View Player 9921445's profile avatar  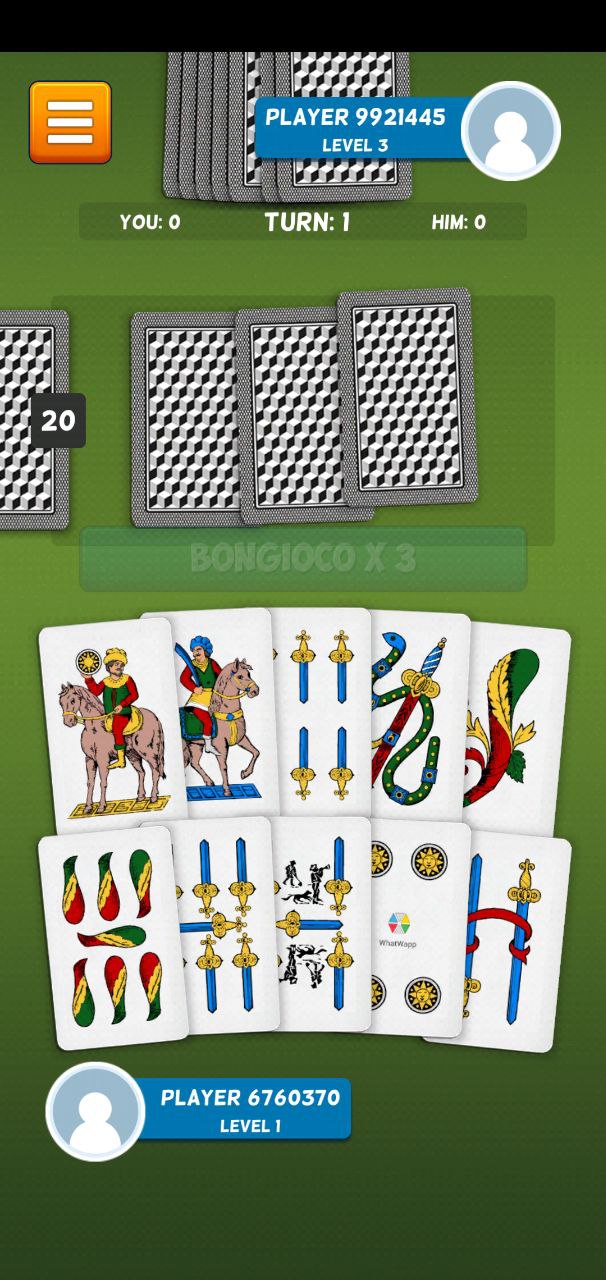coord(510,131)
